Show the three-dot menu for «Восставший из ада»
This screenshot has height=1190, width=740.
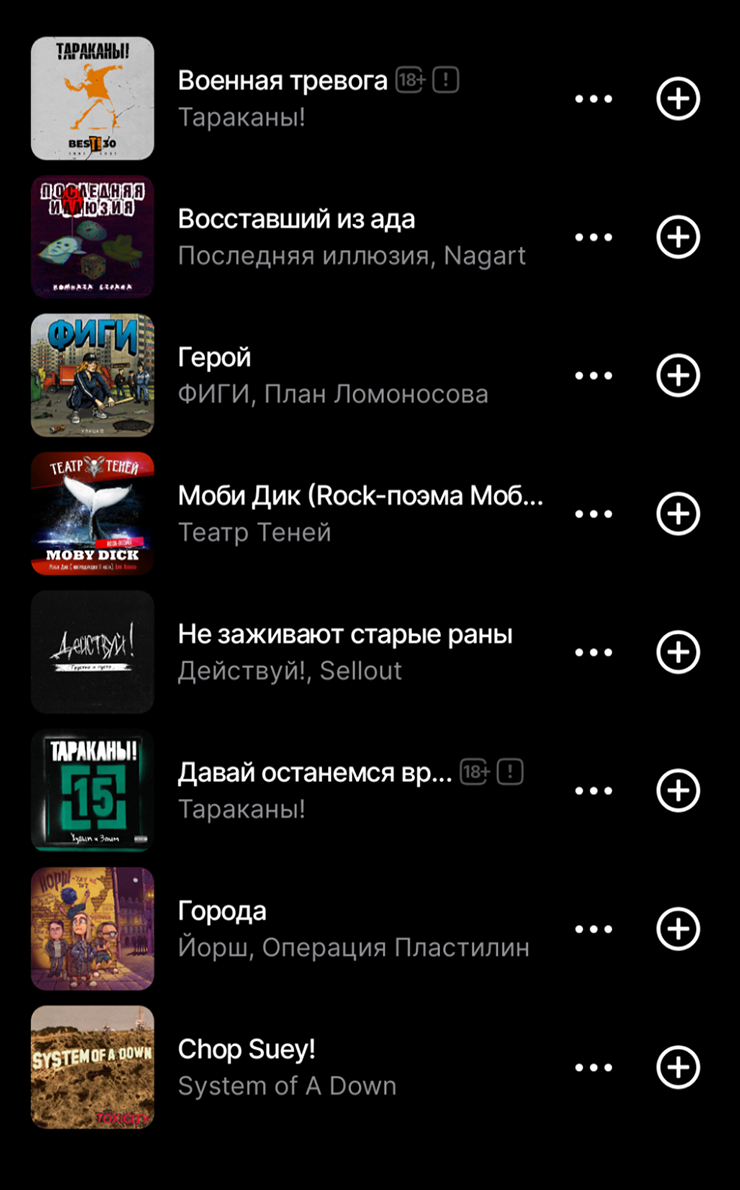click(x=594, y=237)
